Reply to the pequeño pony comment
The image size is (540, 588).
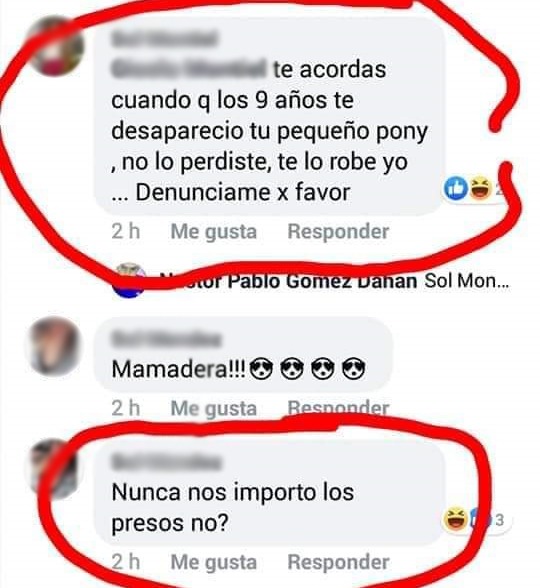pyautogui.click(x=338, y=231)
